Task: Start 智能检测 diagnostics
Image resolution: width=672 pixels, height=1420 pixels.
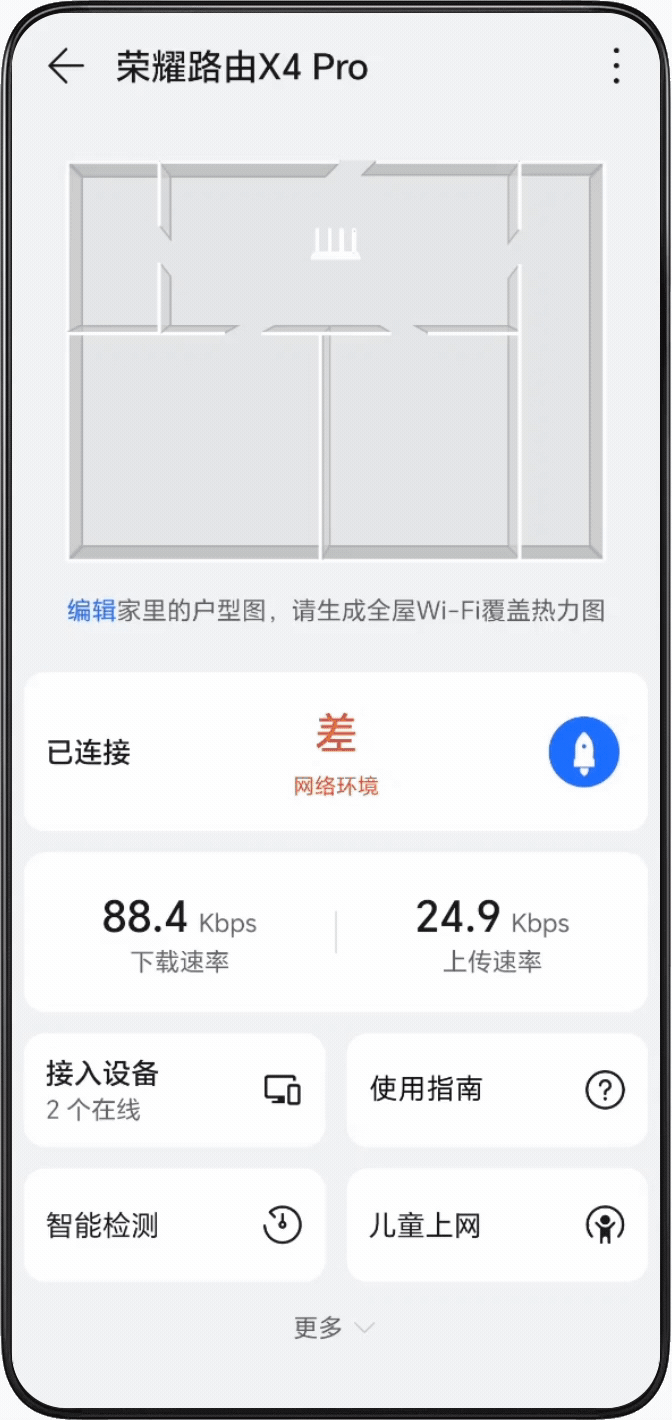Action: (174, 1225)
